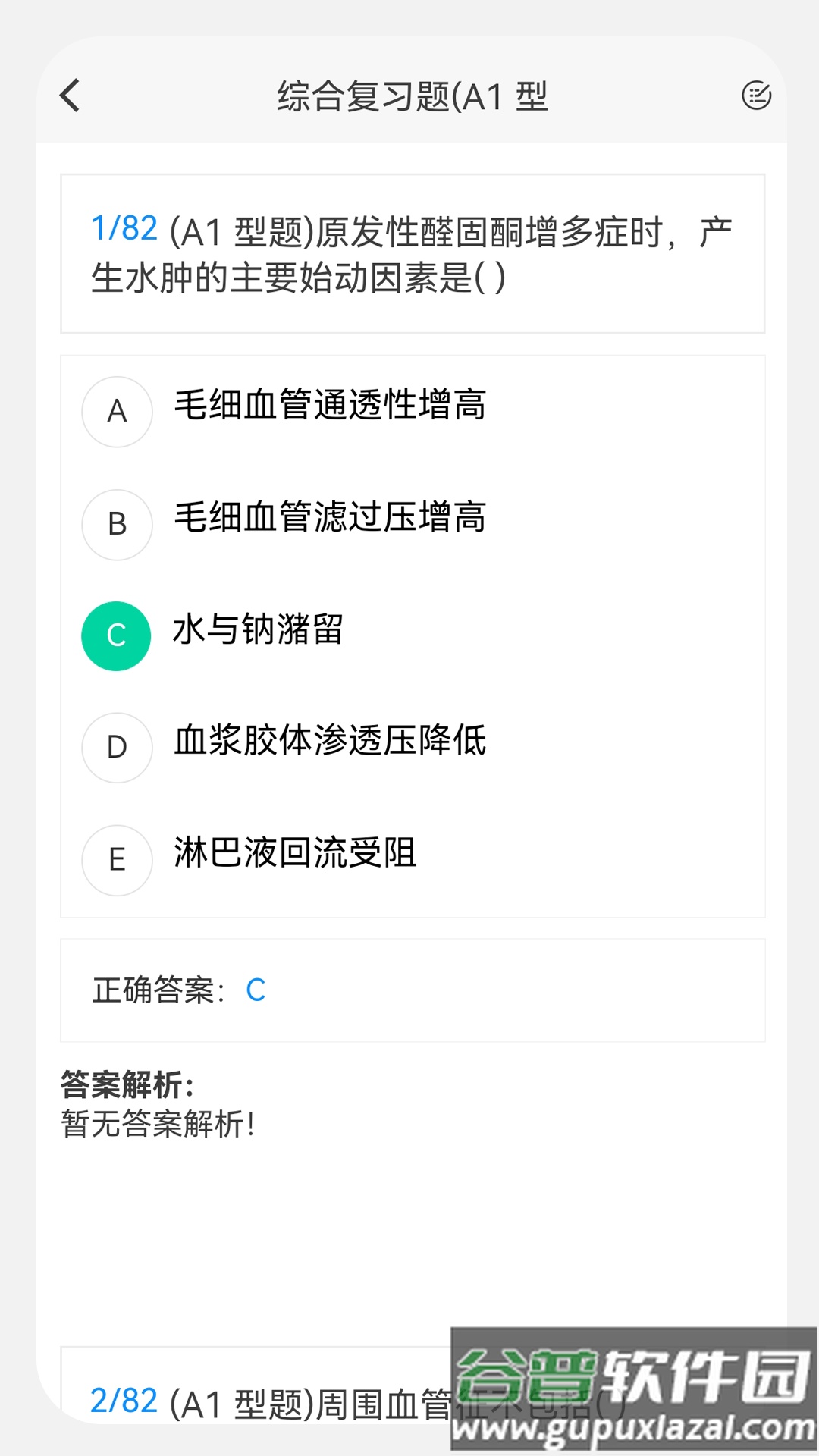Select answer 毛细血管通透性增高
The height and width of the screenshot is (1456, 819).
(x=331, y=406)
